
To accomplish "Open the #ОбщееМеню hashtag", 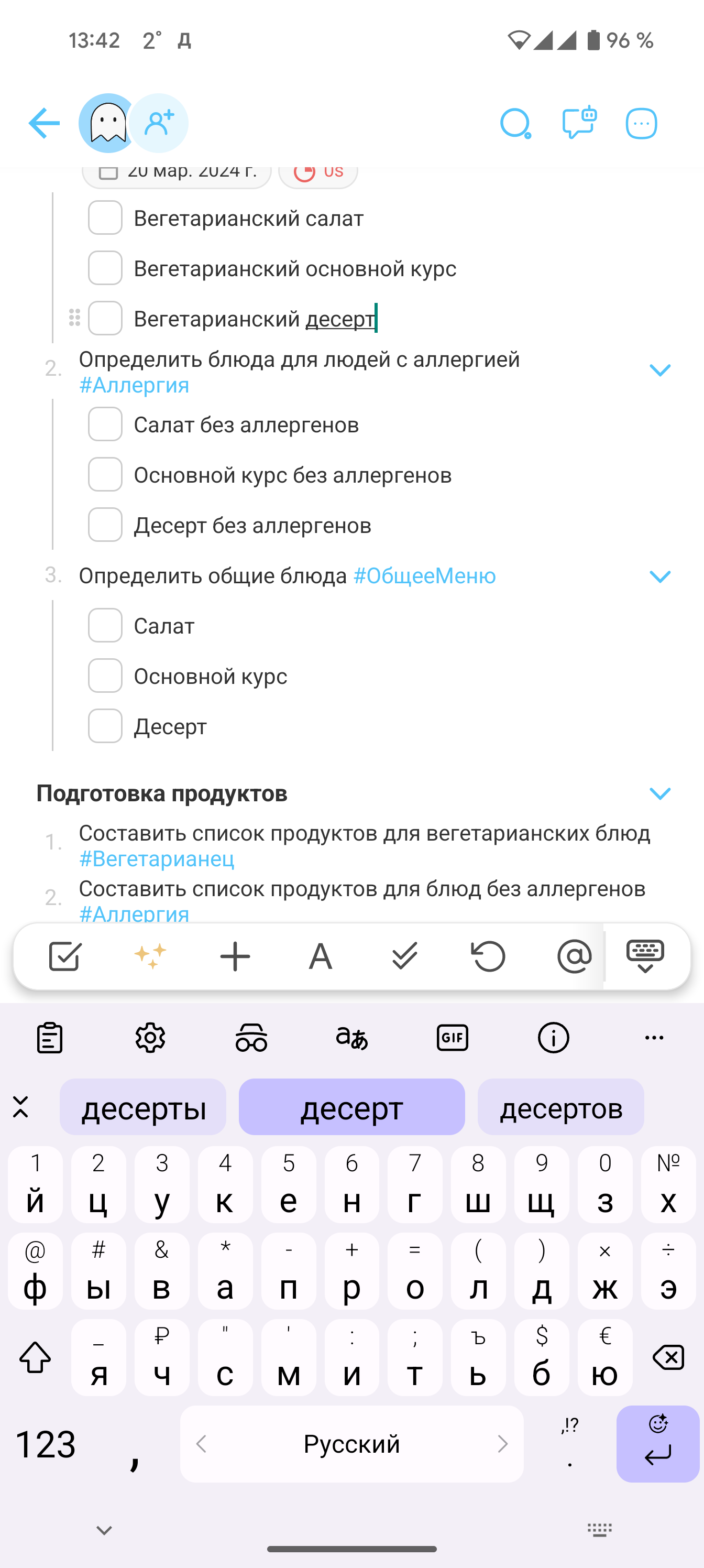I will 424,576.
